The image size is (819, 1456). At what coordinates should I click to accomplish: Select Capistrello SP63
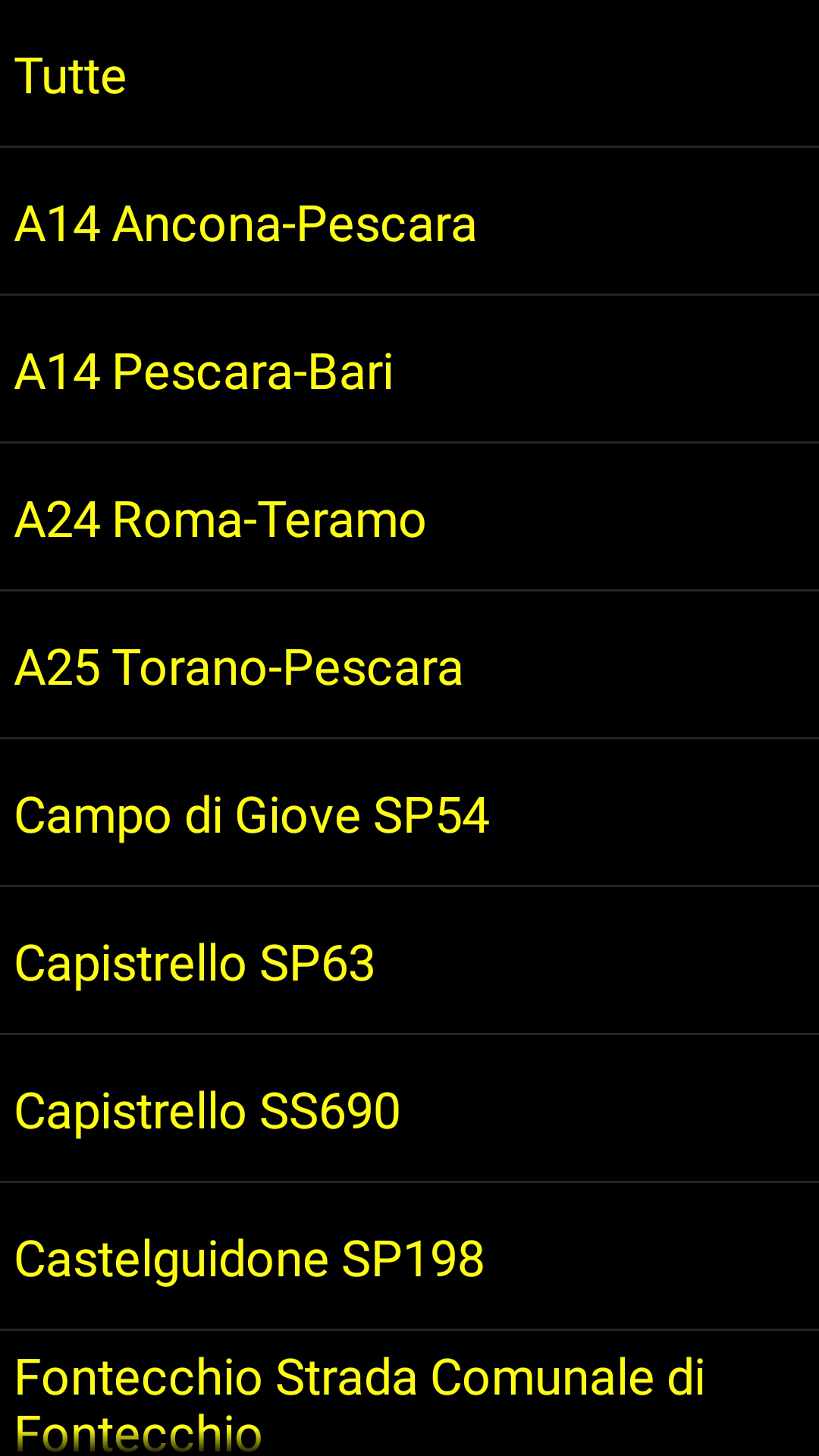tap(409, 961)
